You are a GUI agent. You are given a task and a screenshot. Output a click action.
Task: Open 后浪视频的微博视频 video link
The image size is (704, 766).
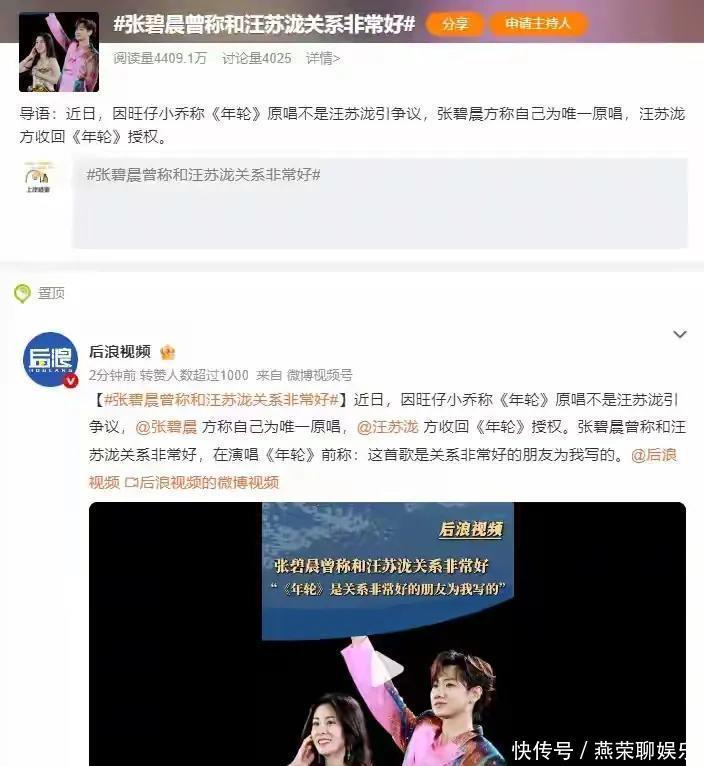201,482
